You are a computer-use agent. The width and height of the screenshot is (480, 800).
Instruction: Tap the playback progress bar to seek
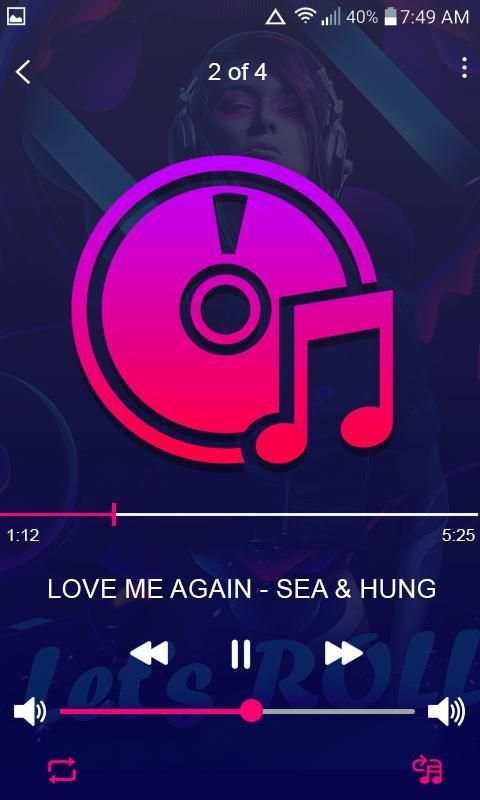click(x=240, y=514)
